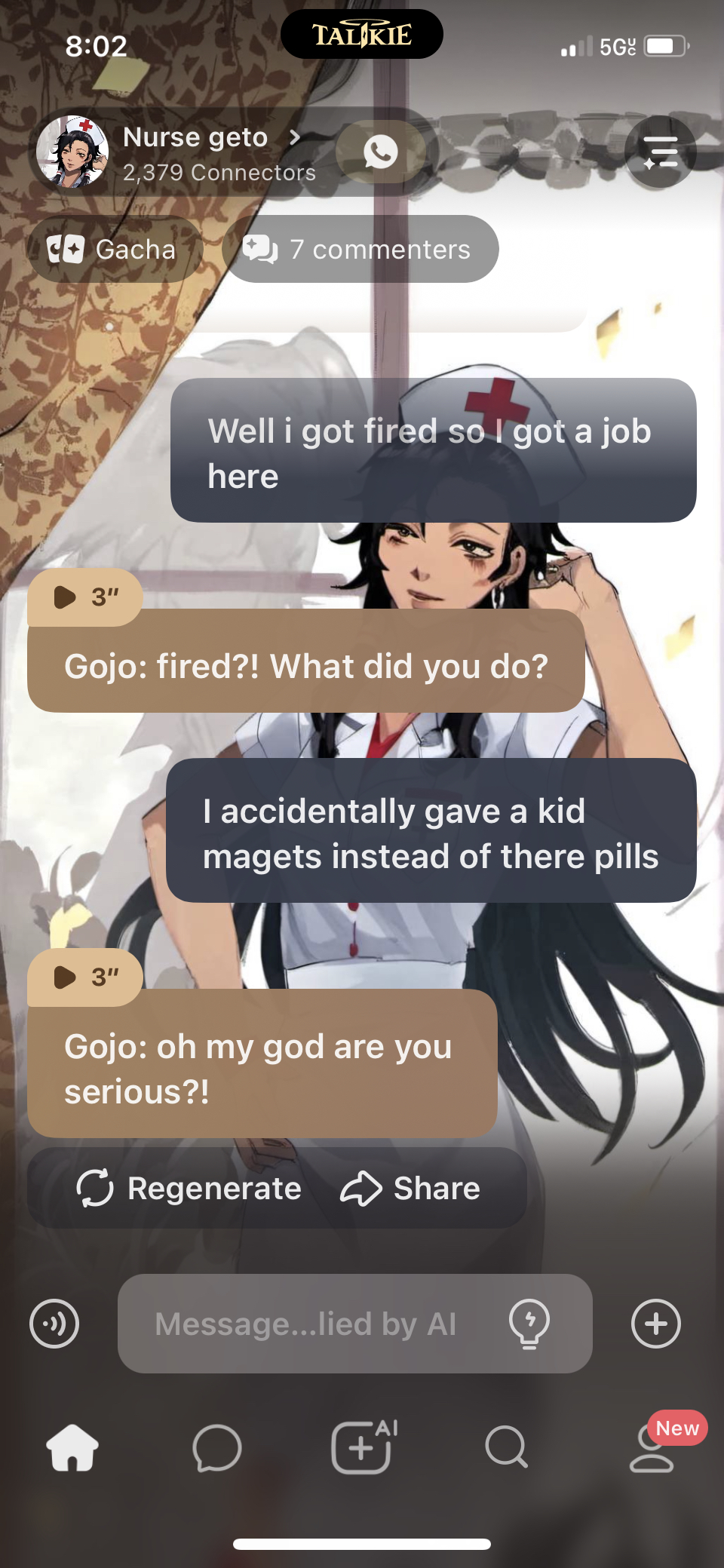
Task: Go to the Home tab
Action: 72,1447
